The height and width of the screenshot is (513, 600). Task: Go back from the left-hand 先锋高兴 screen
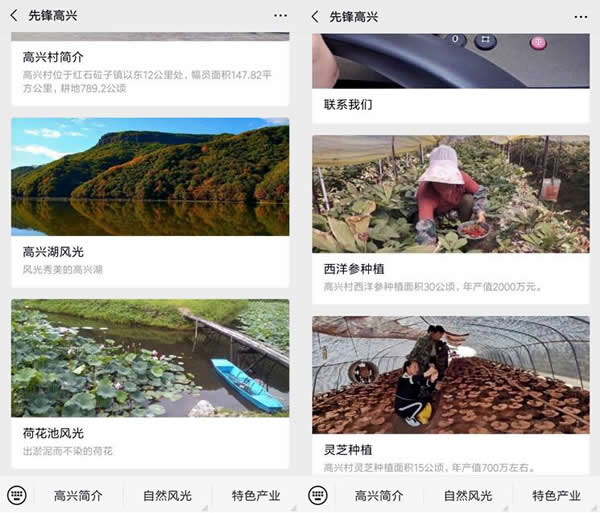tap(15, 16)
